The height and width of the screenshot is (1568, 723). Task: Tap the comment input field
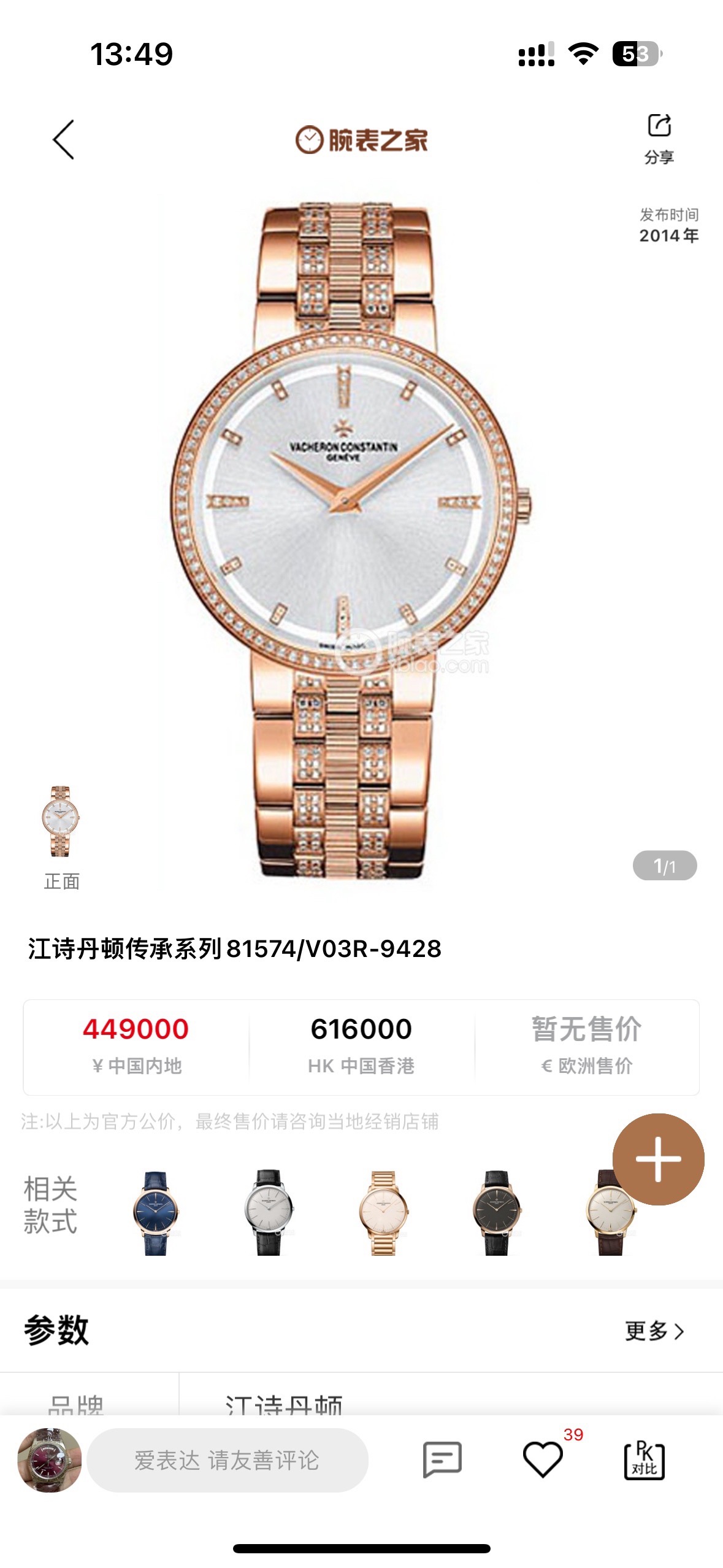click(x=227, y=1460)
